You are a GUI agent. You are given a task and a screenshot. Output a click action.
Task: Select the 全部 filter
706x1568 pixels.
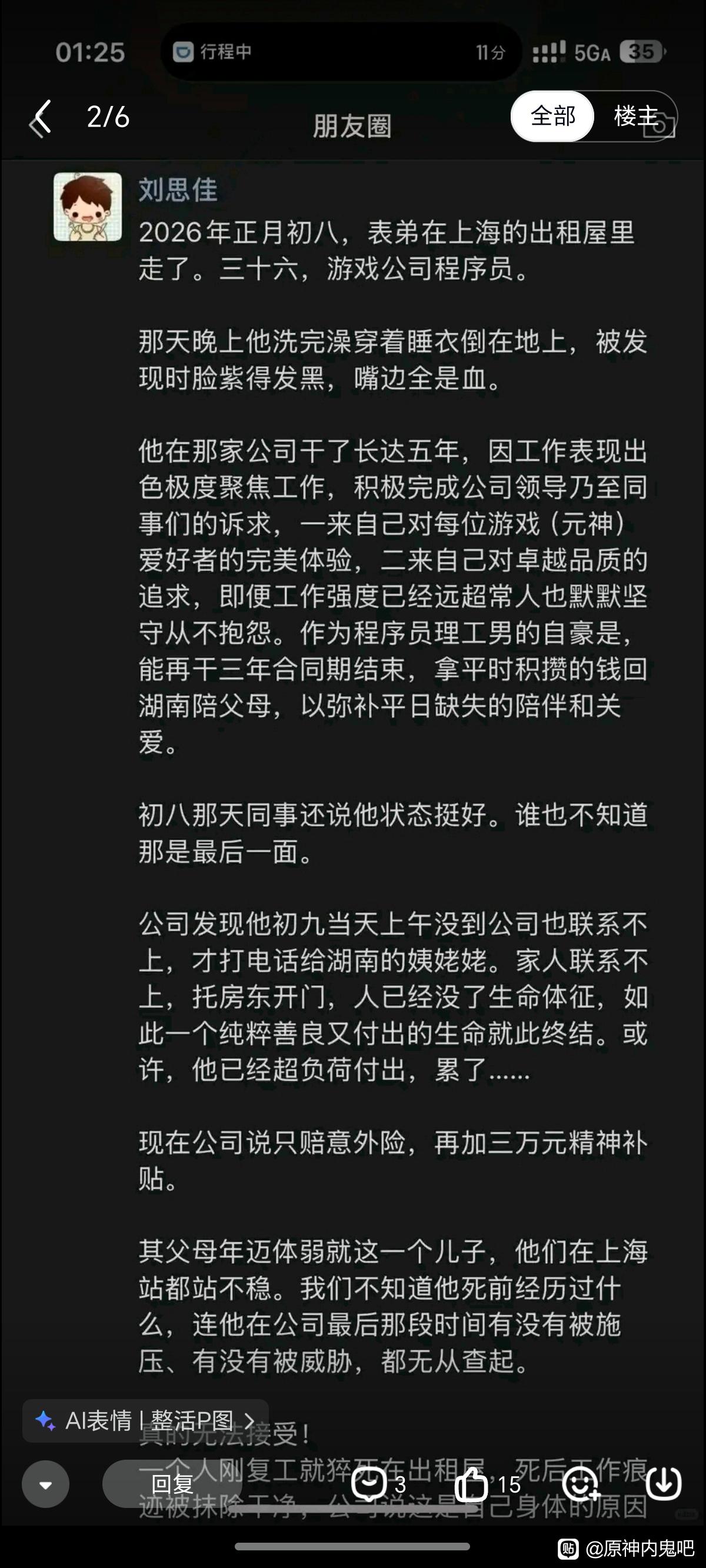tap(552, 117)
